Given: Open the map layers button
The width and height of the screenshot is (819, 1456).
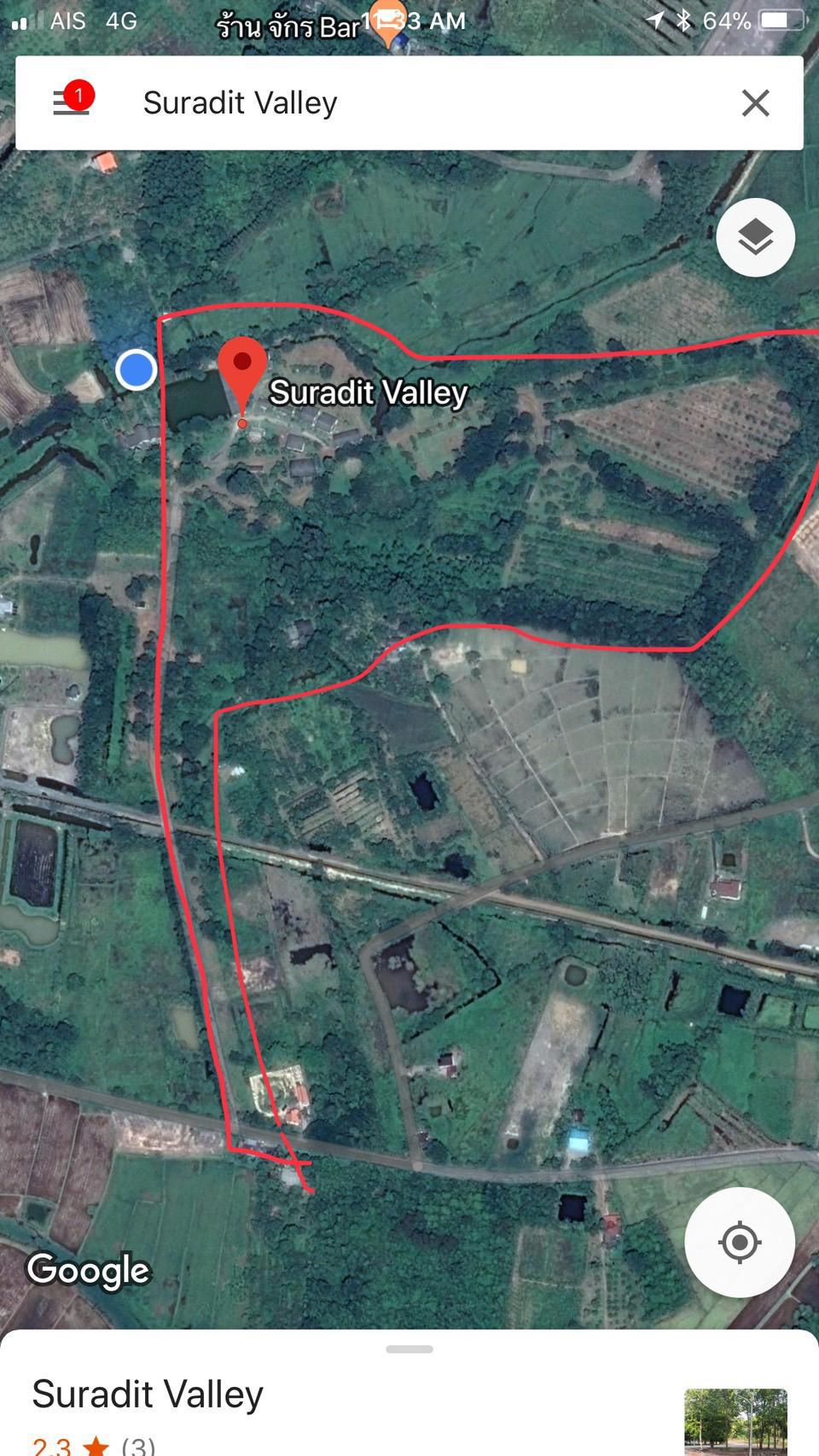Looking at the screenshot, I should (x=756, y=237).
